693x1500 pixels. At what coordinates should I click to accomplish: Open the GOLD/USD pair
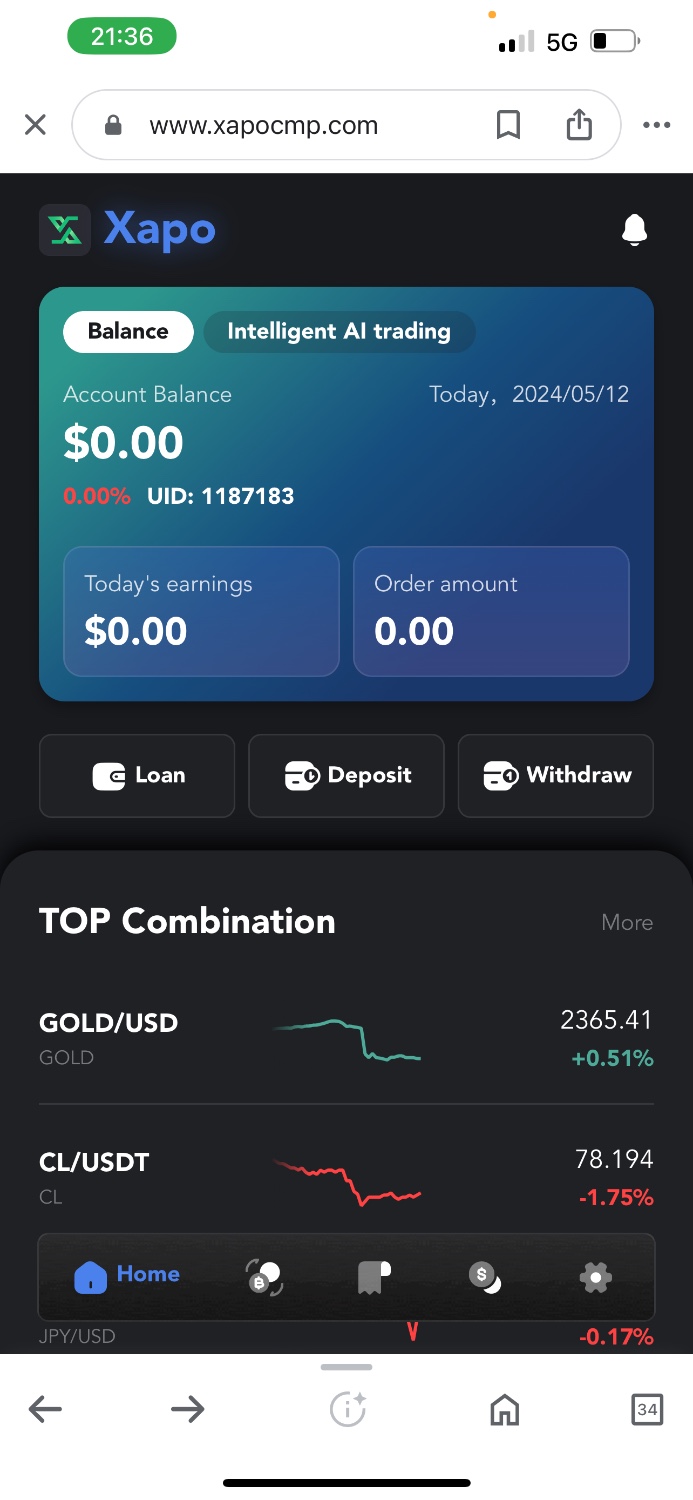pyautogui.click(x=346, y=1038)
